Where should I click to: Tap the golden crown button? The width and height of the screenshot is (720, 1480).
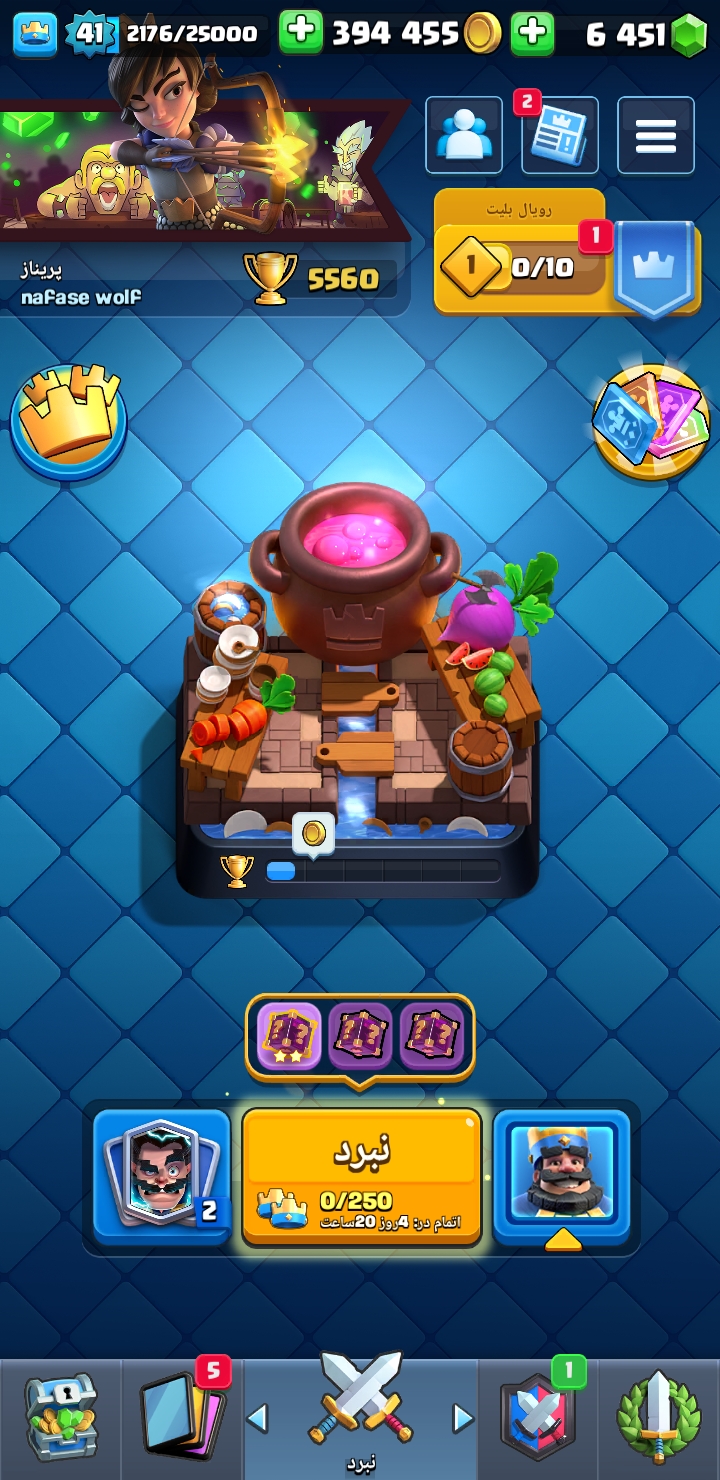tap(68, 421)
